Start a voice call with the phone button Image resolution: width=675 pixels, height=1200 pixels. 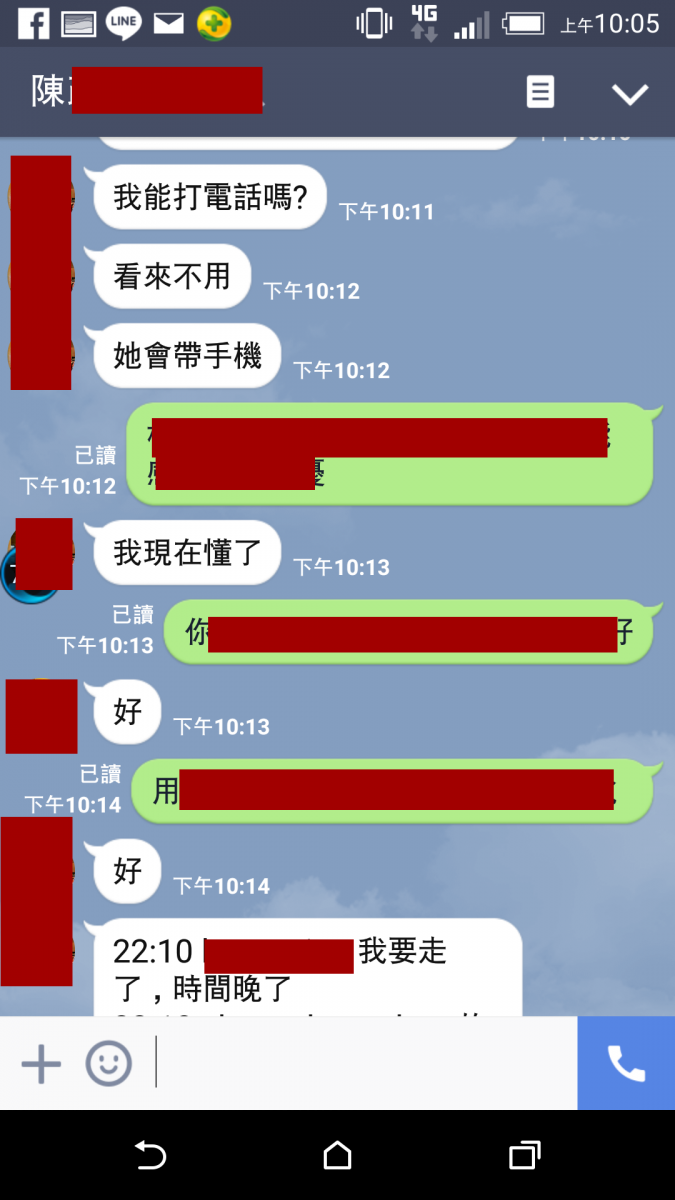[x=626, y=1063]
